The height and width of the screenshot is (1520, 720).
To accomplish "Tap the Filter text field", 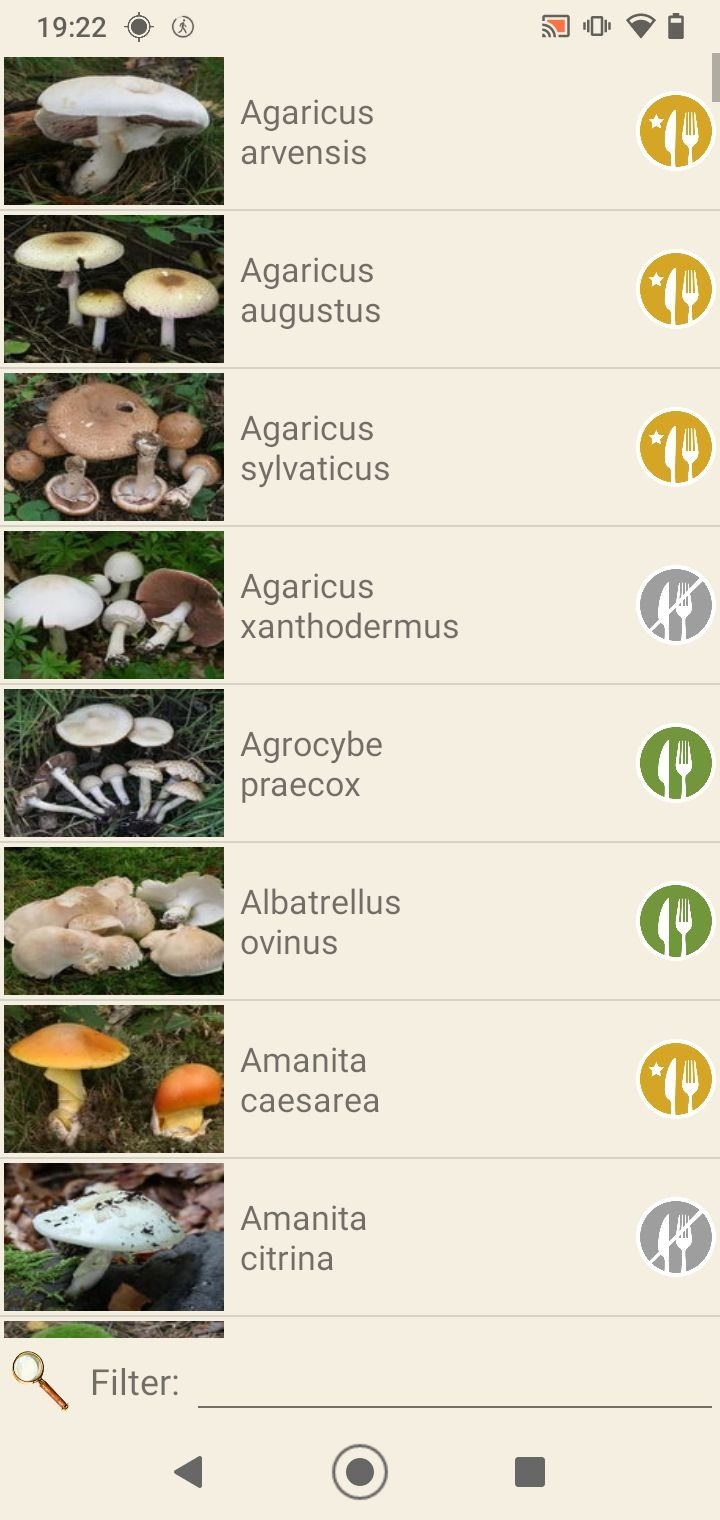I will 454,1383.
